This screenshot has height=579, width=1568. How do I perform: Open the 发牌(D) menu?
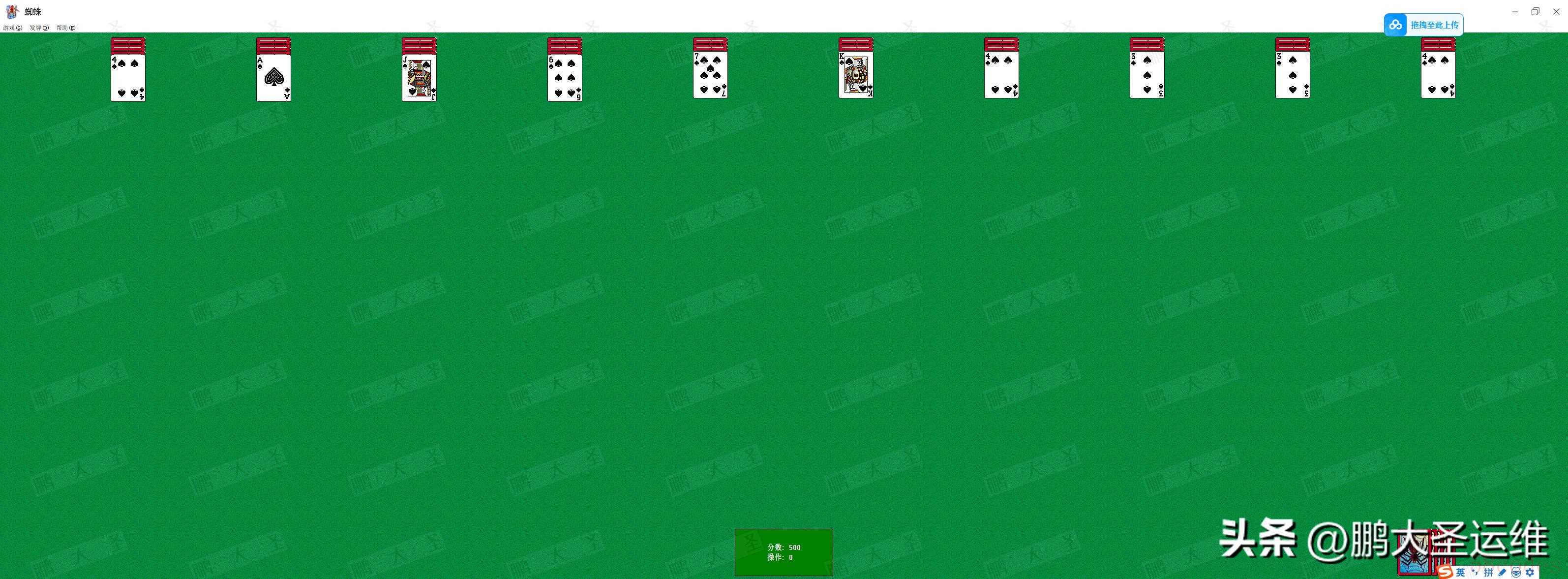39,28
